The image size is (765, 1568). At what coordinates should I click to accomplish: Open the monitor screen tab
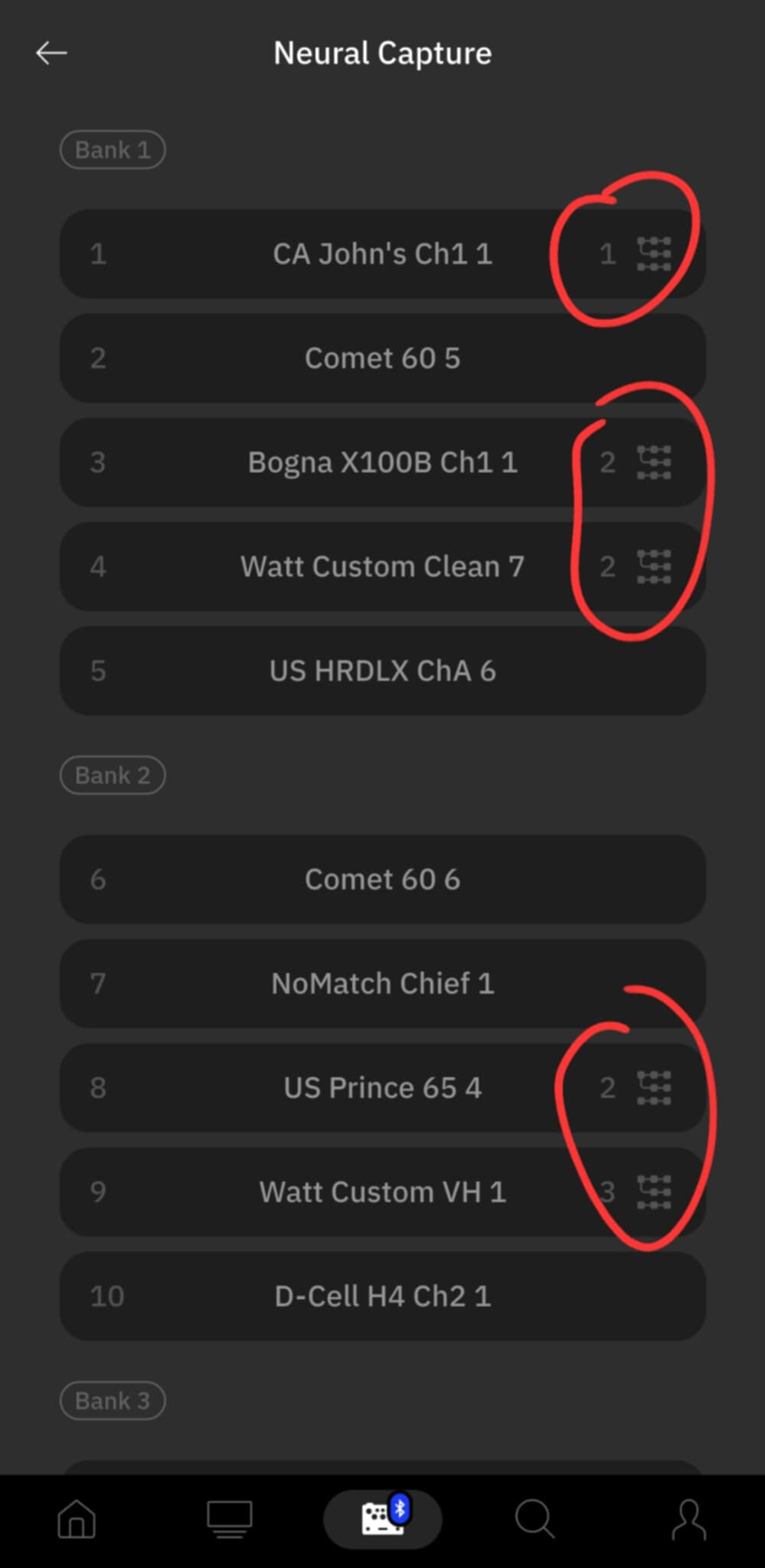pos(229,1519)
